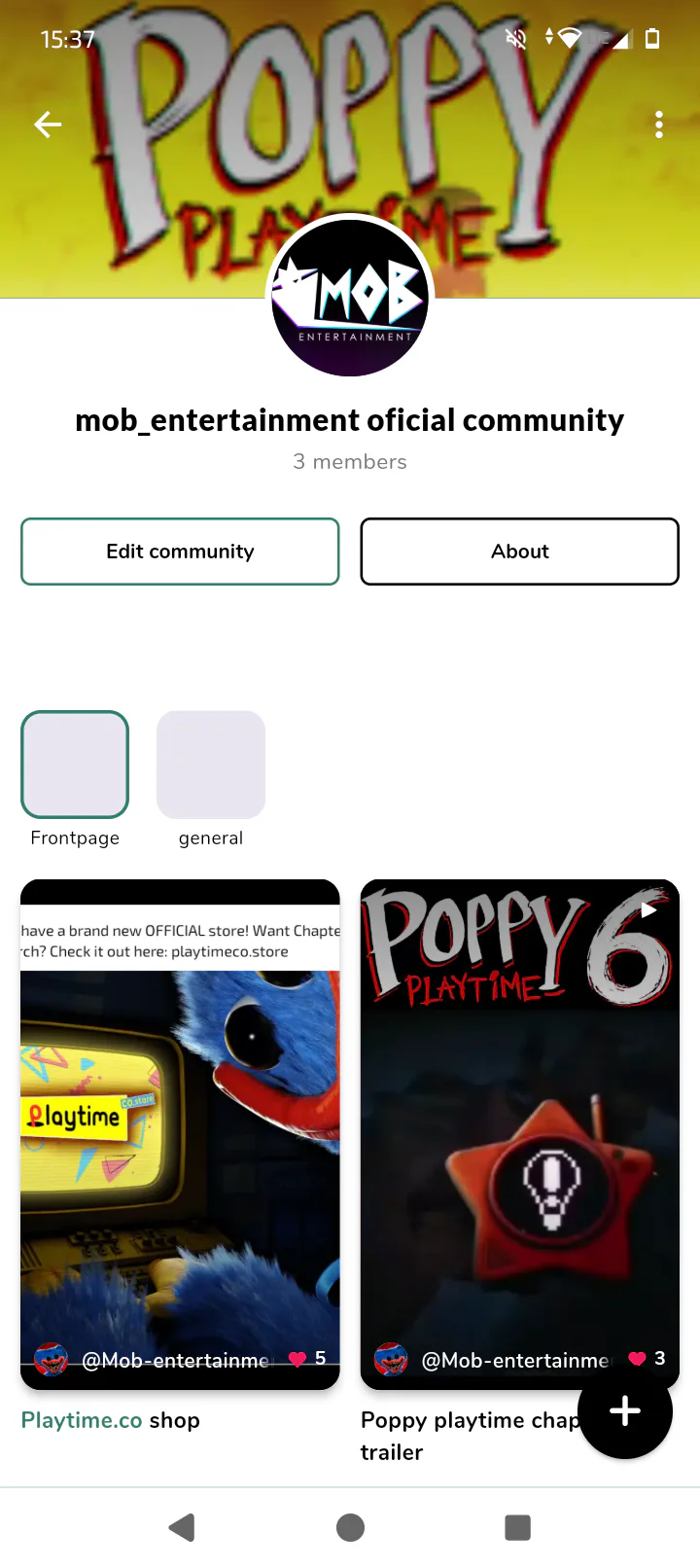Like the Playtime.co shop post

[298, 1359]
